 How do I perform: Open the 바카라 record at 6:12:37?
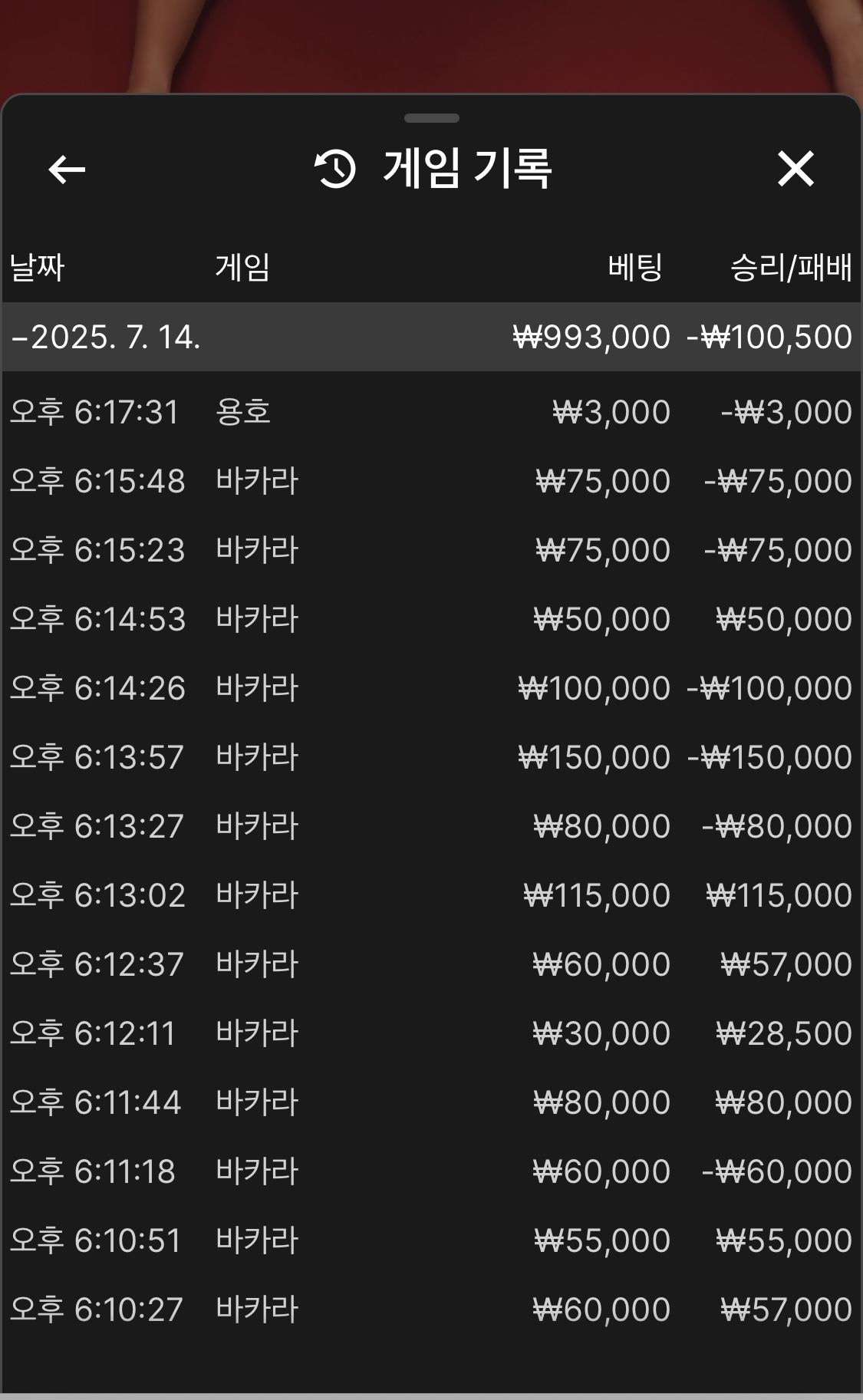(431, 964)
